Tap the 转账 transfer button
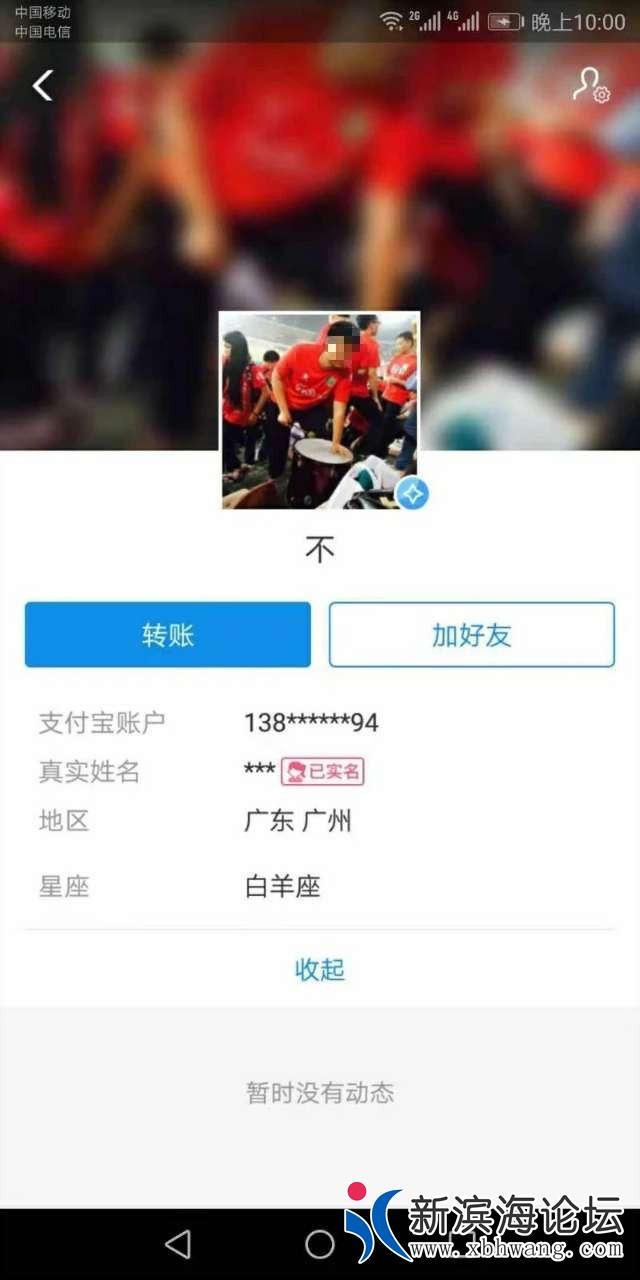Viewport: 640px width, 1280px height. tap(168, 635)
